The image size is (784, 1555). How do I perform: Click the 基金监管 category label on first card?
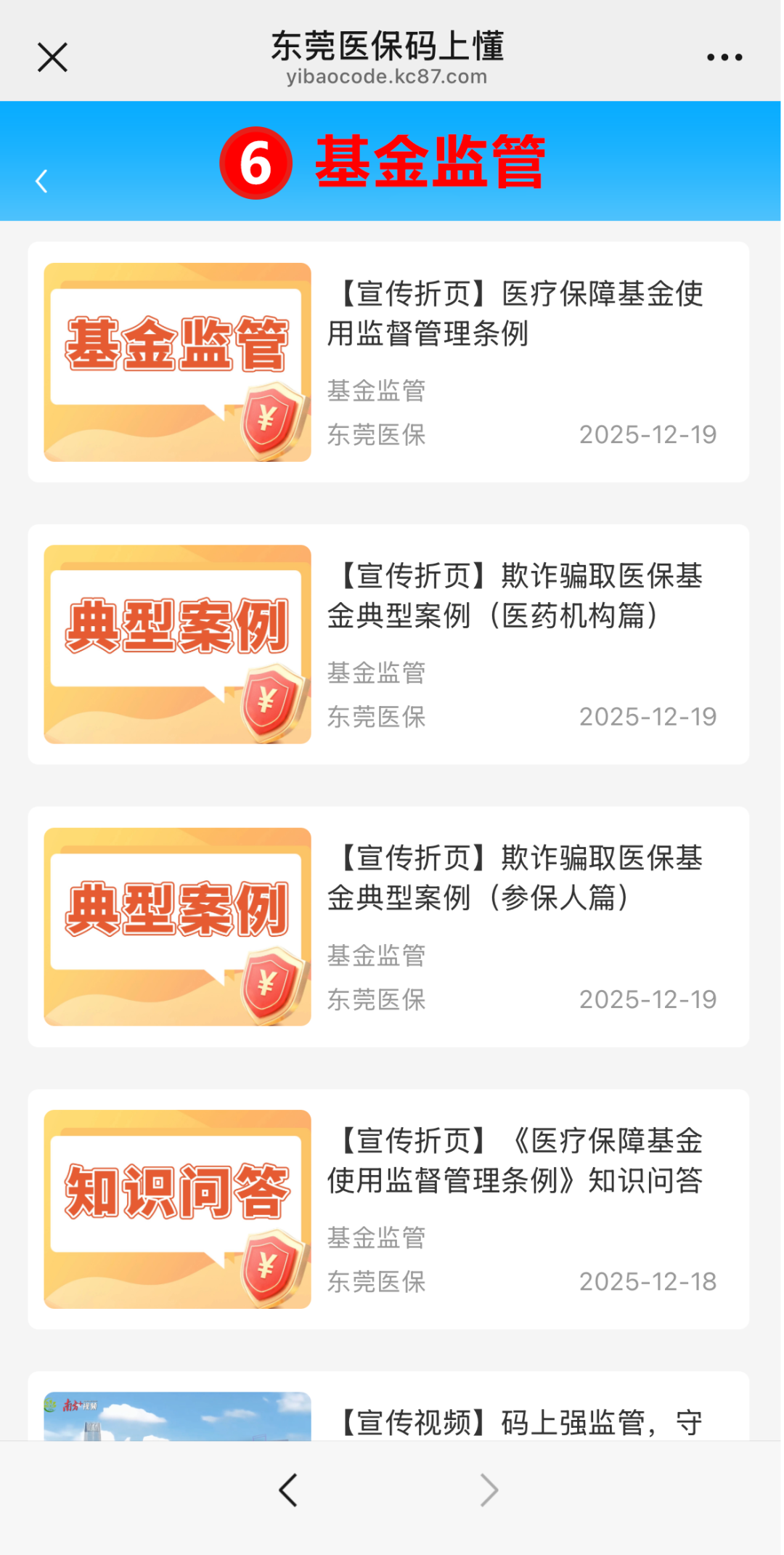coord(377,391)
